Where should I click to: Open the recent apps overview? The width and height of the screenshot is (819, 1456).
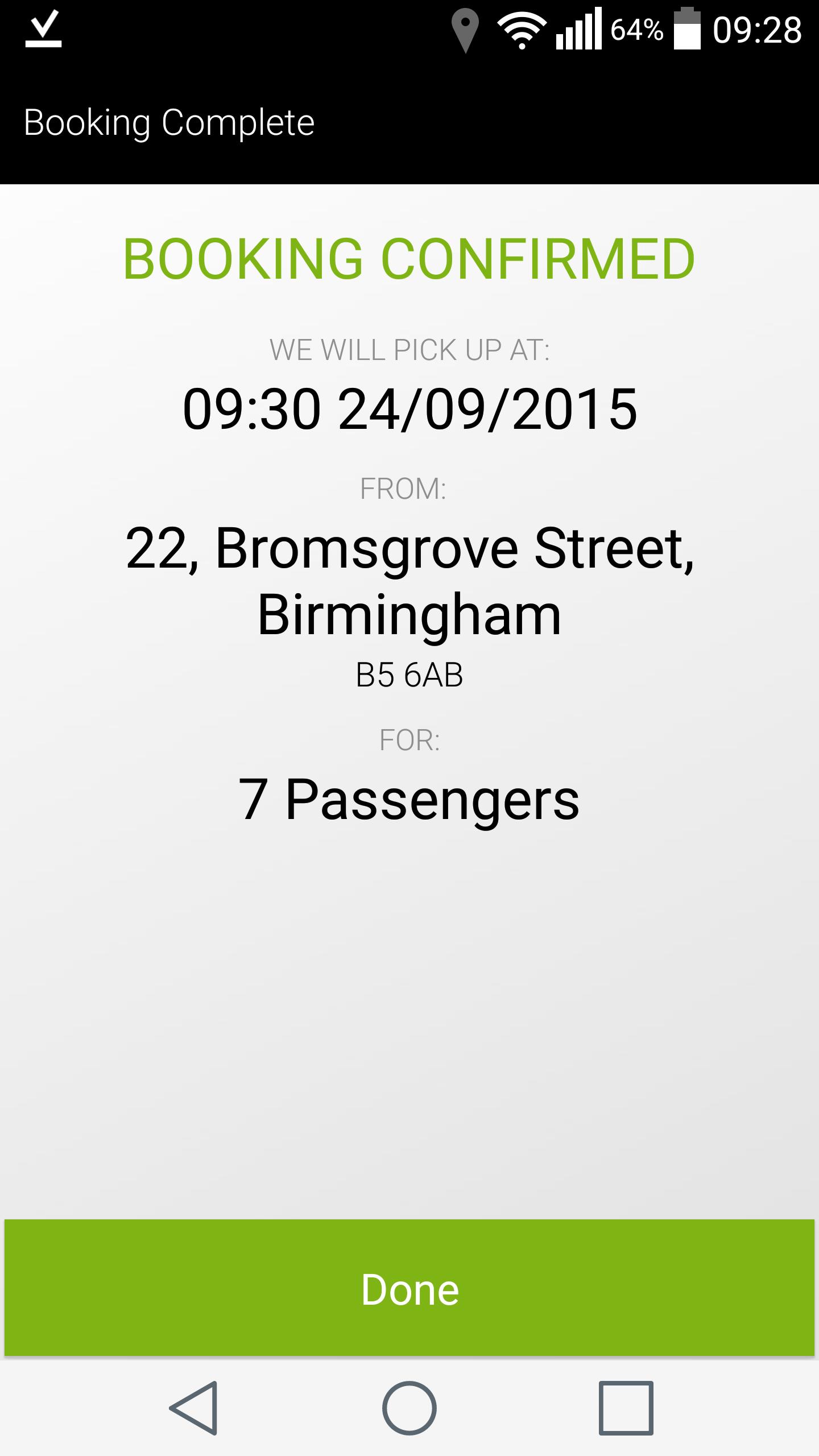(626, 1408)
